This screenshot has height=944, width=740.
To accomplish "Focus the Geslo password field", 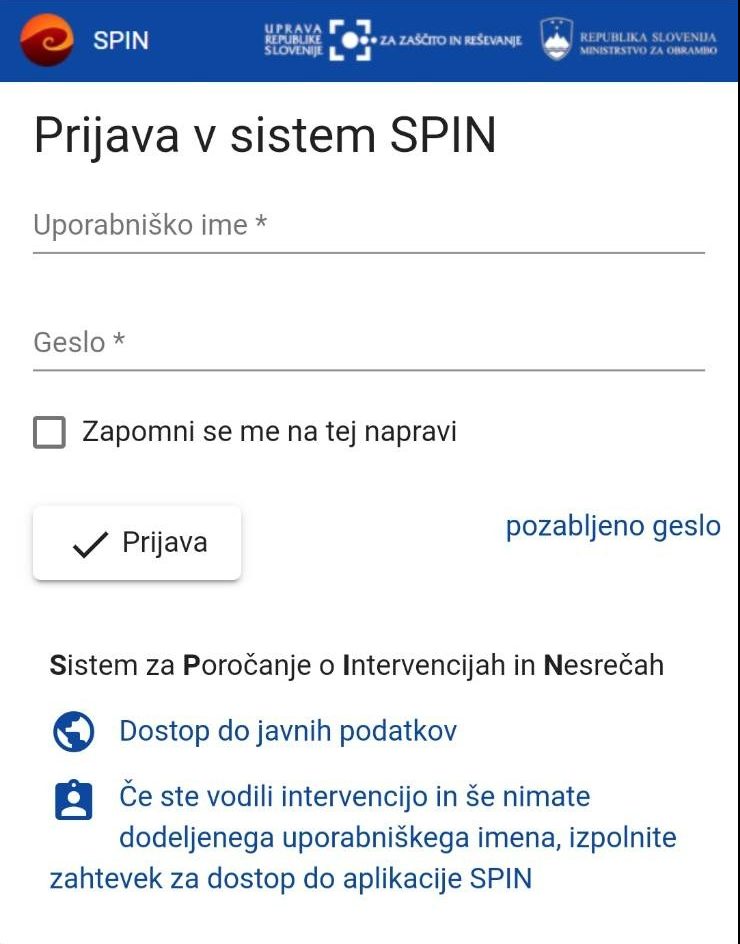I will 368,343.
